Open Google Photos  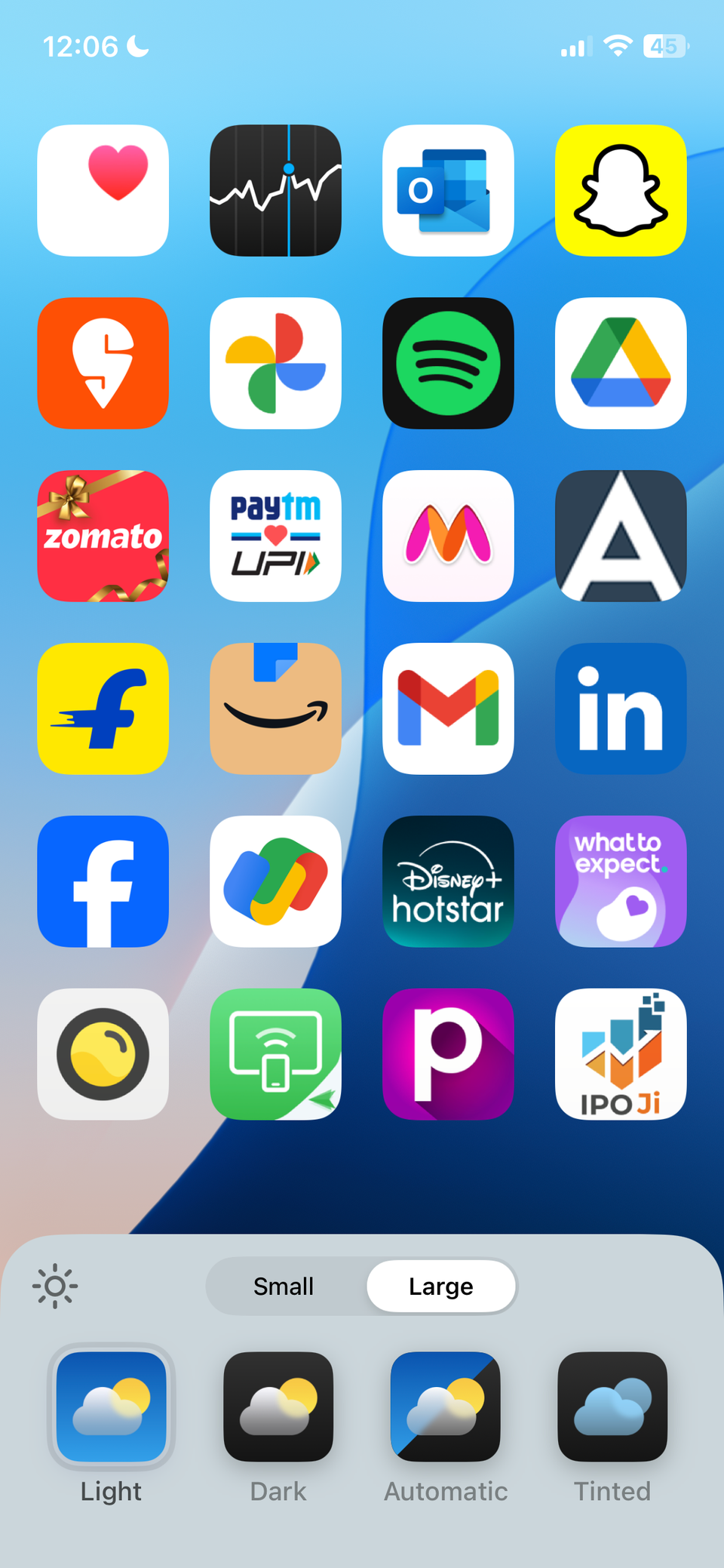tap(275, 363)
